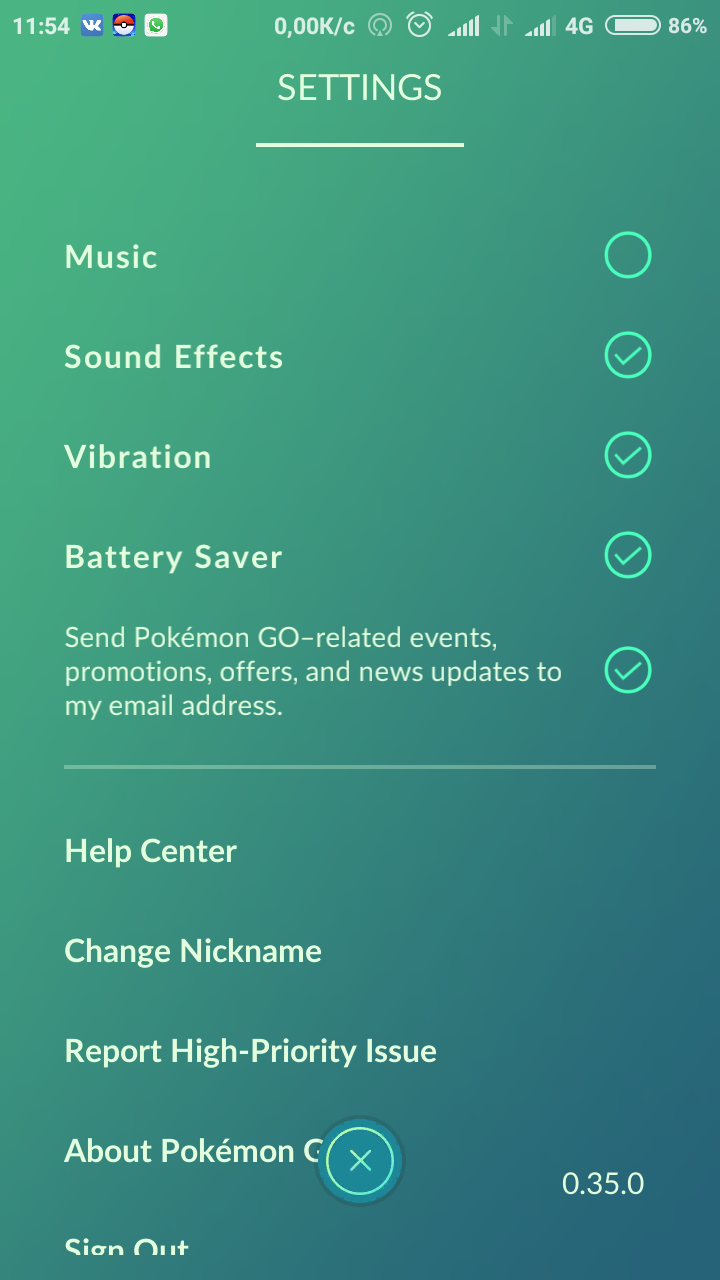
Task: Opt out of email news updates
Action: tap(628, 670)
